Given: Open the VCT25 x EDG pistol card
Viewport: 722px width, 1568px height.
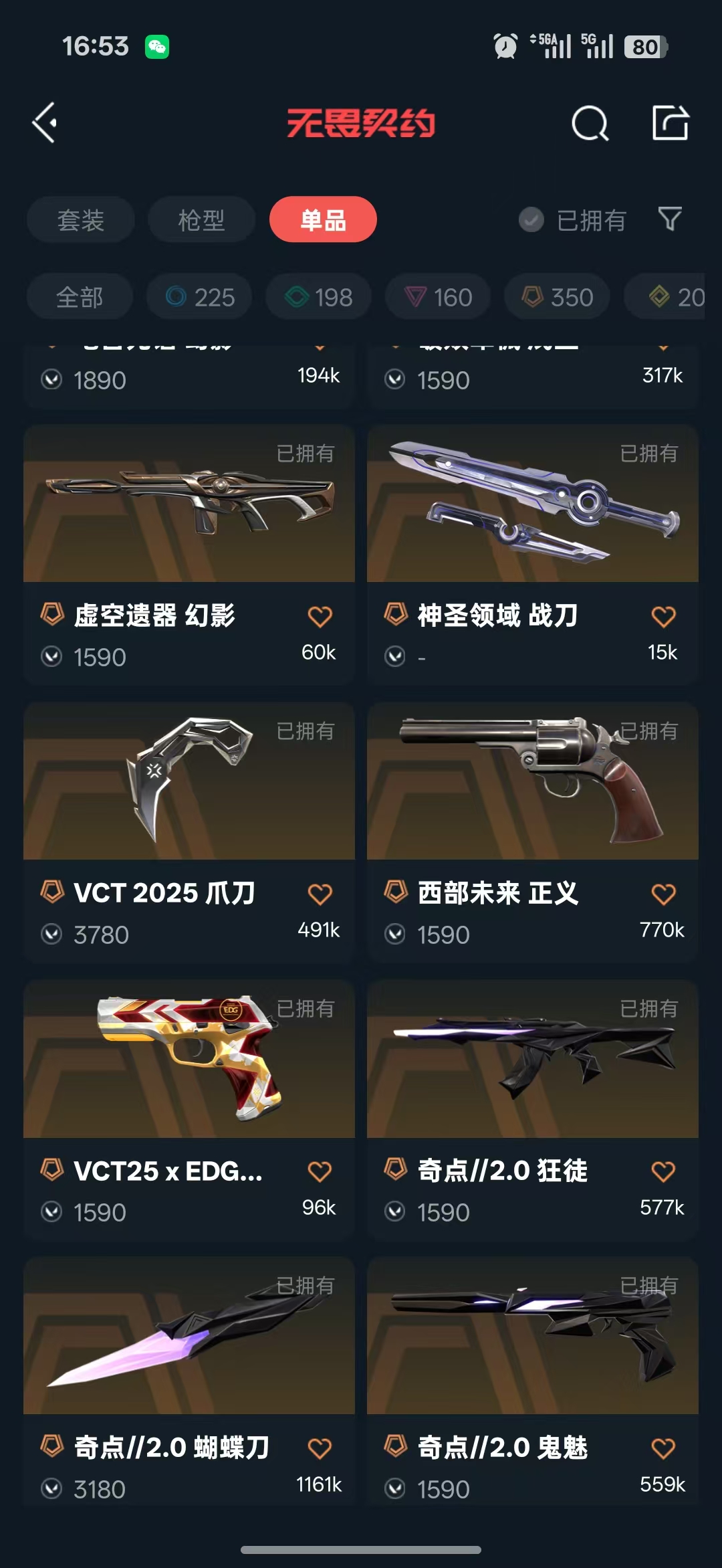Looking at the screenshot, I should [189, 1110].
